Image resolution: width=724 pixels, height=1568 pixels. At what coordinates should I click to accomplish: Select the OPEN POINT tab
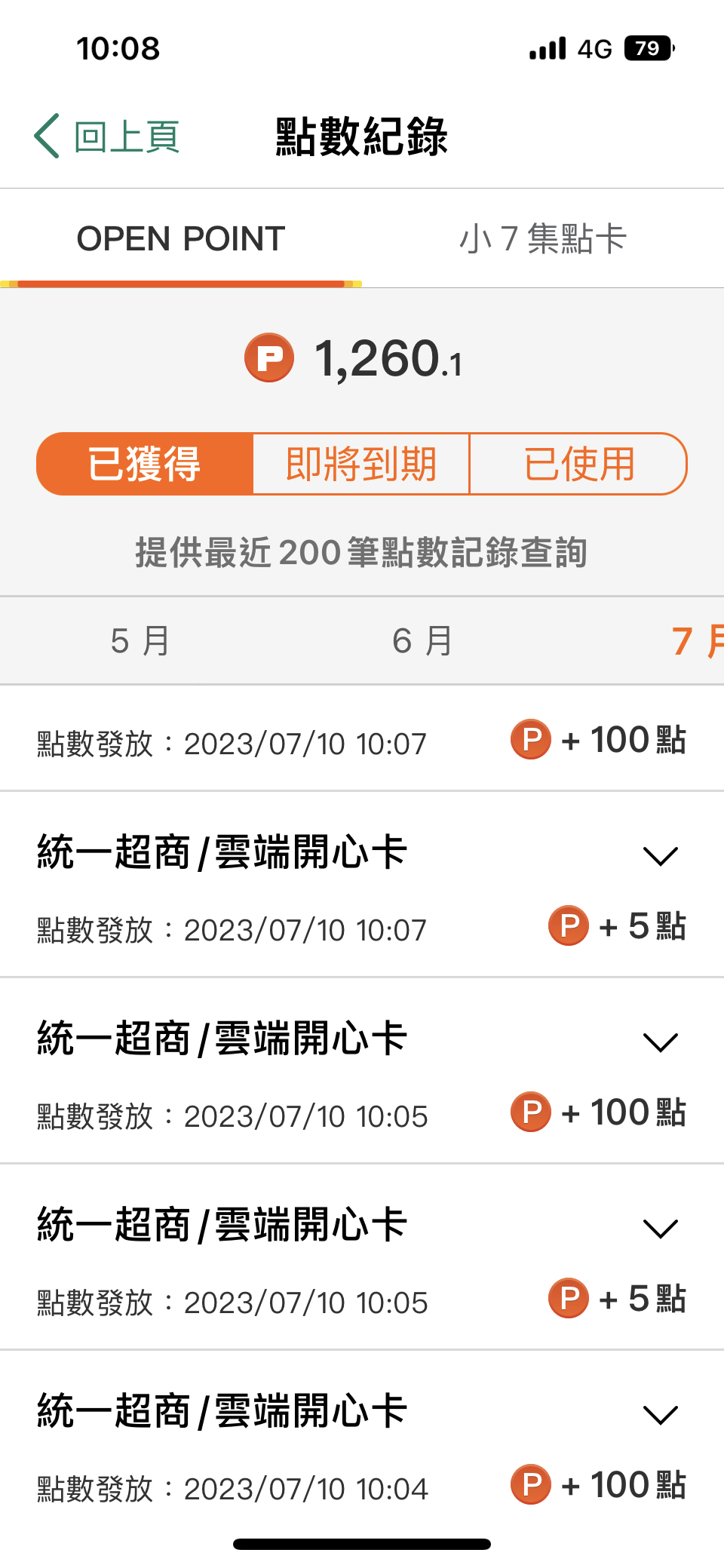[x=181, y=238]
